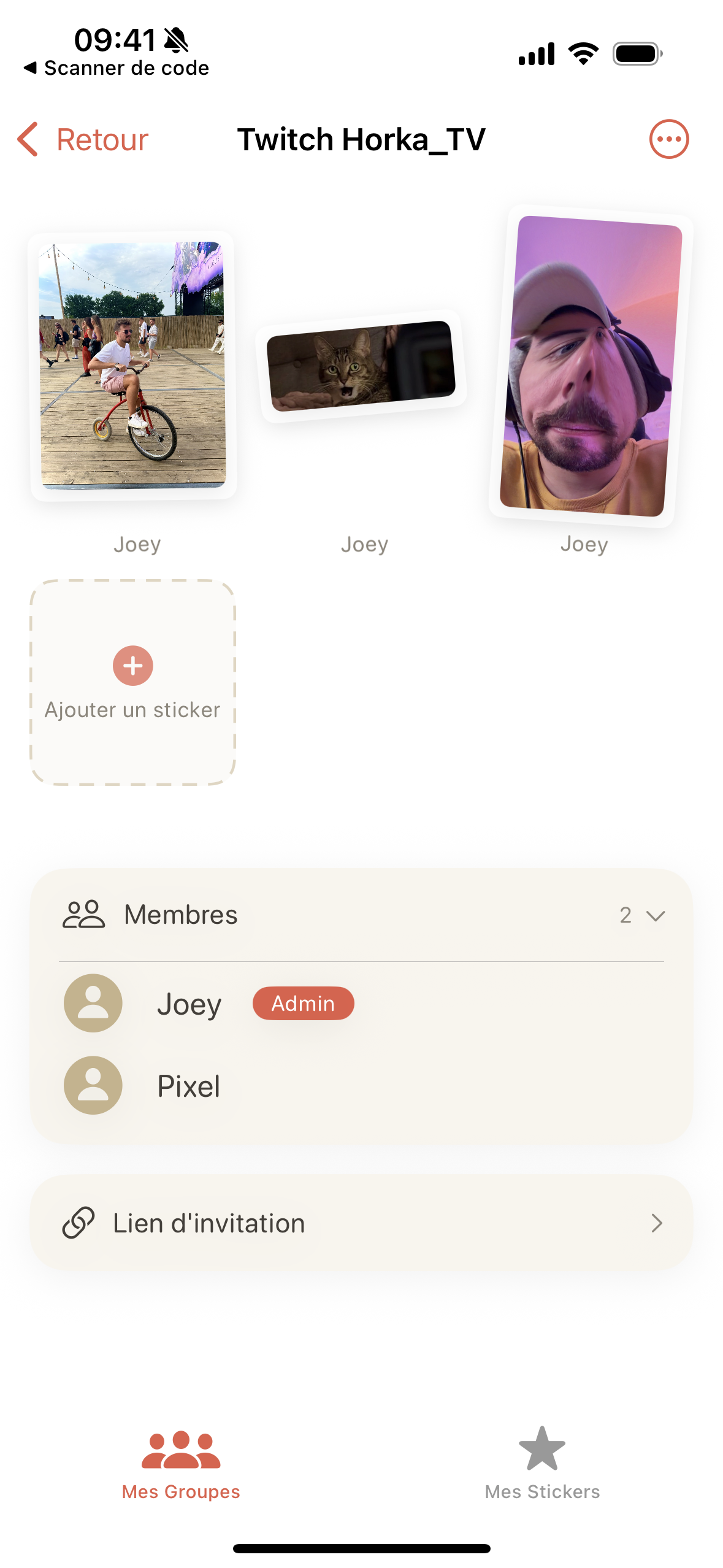
Task: Select Joey's avatar icon in members list
Action: click(x=93, y=1004)
